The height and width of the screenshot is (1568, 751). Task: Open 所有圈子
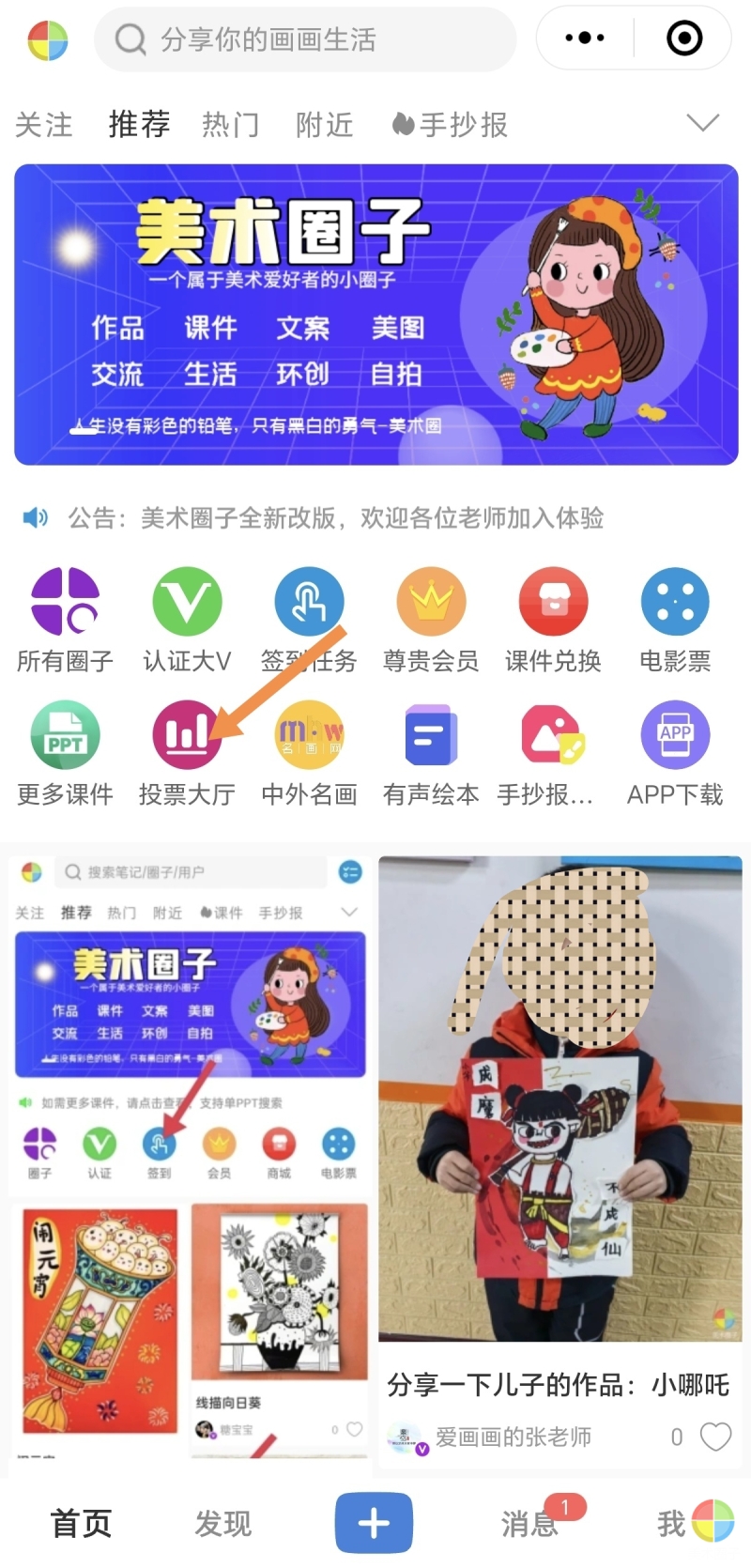coord(65,620)
